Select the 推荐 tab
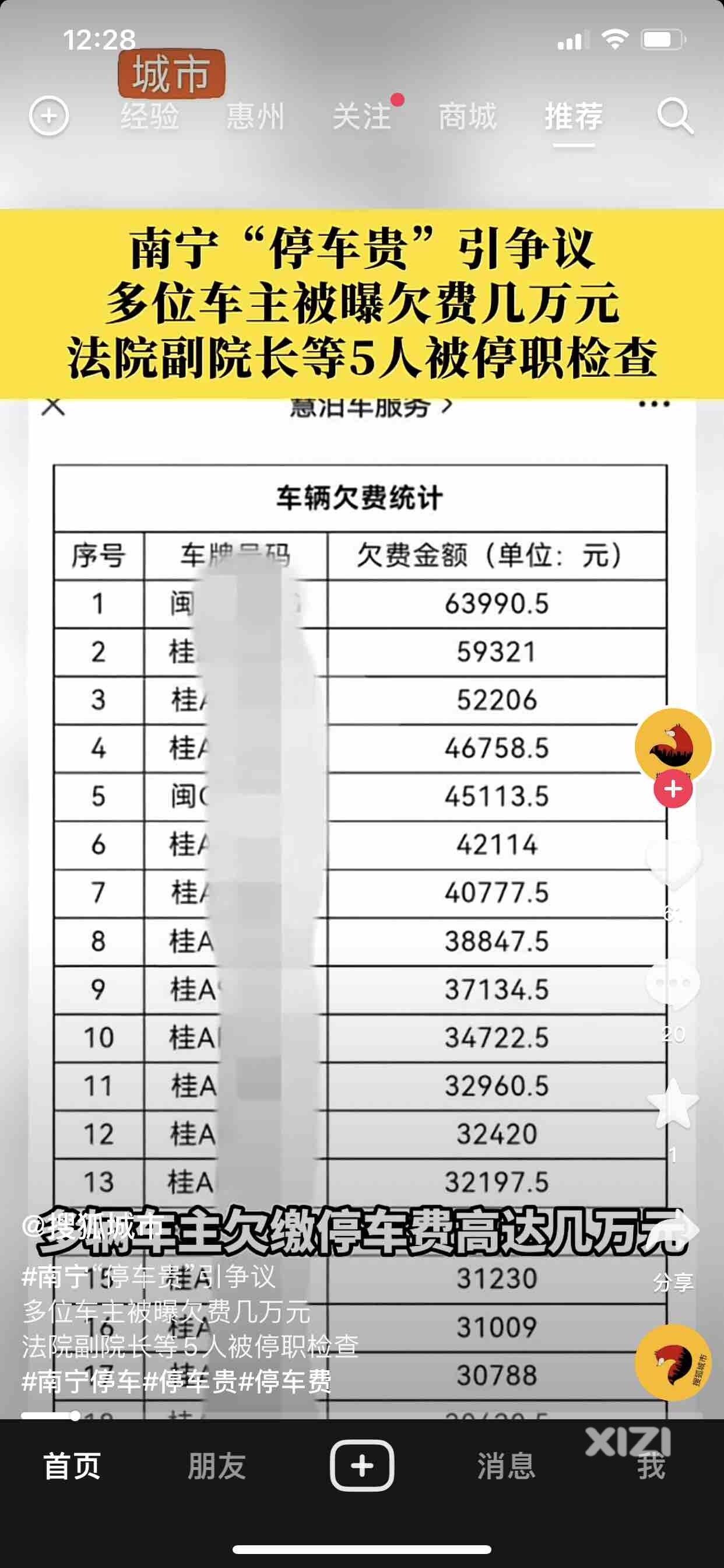The width and height of the screenshot is (724, 1568). click(x=574, y=116)
